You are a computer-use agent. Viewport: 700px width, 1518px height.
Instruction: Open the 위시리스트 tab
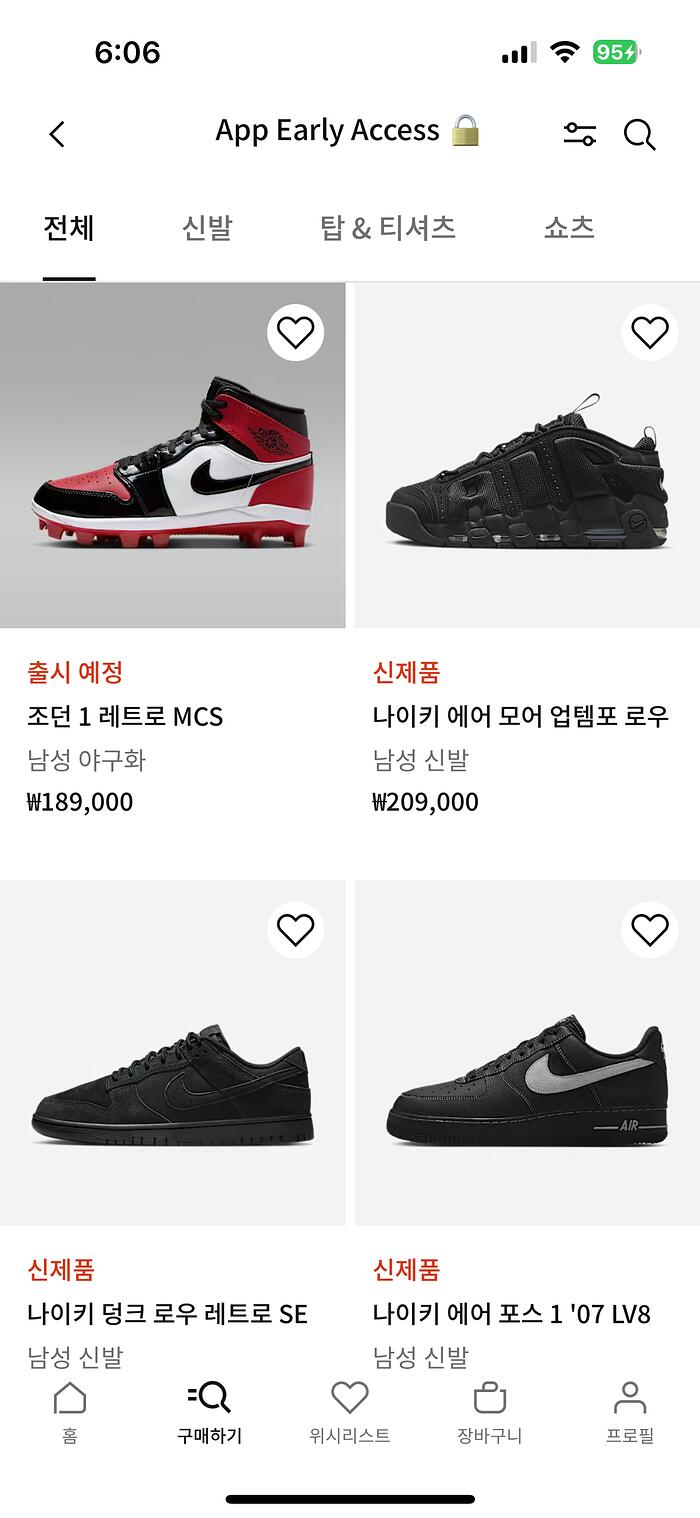point(349,1411)
